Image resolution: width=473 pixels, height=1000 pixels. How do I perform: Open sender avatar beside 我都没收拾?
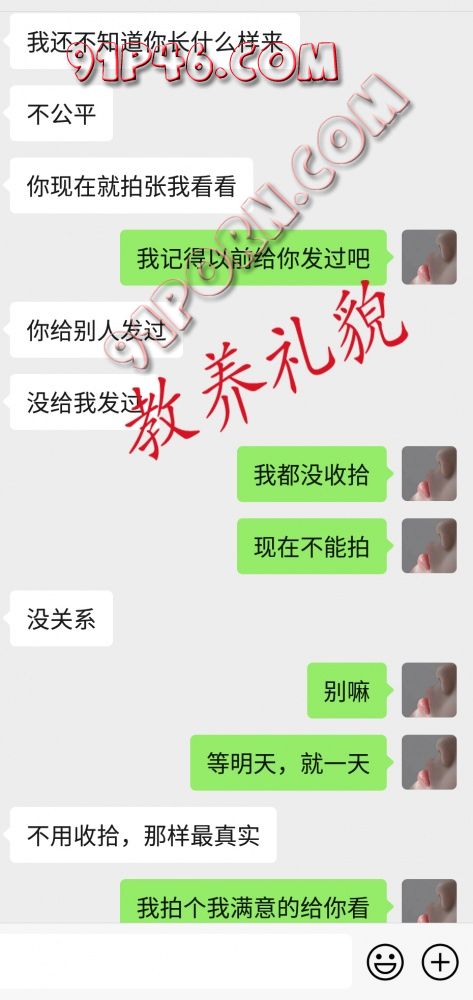tap(429, 474)
